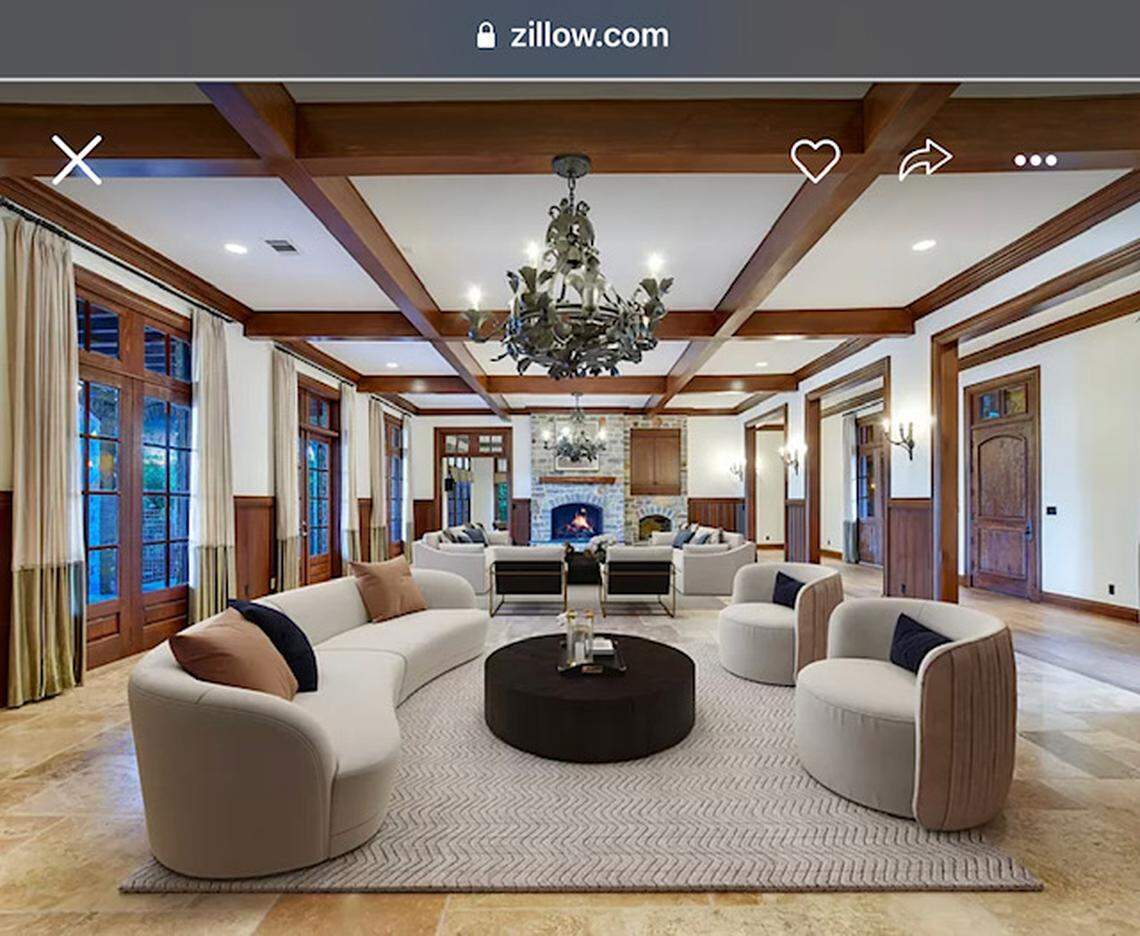Tap the zillow.com address bar

[x=572, y=36]
